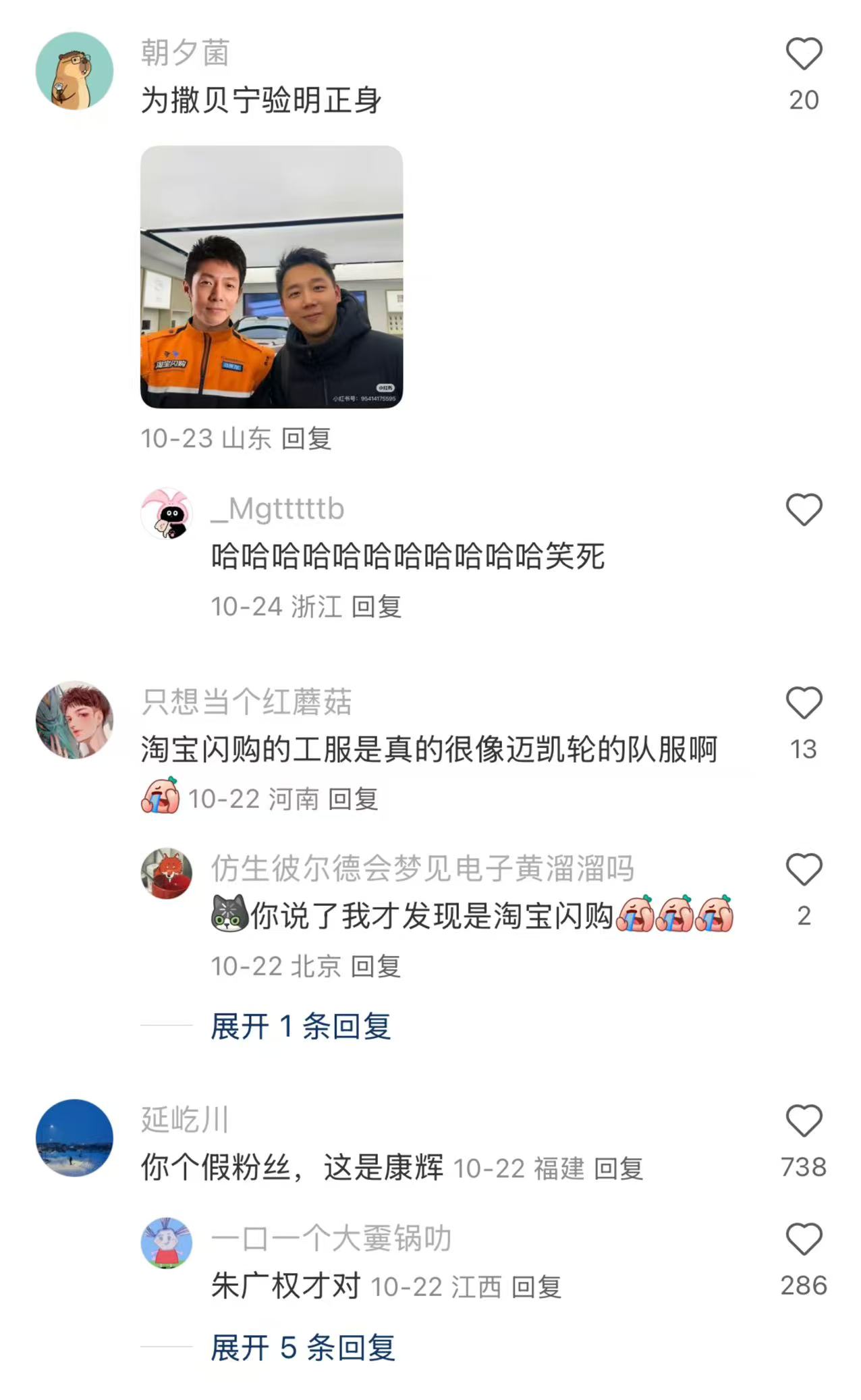This screenshot has width=861, height=1400.
Task: Reply to 朝夕菌's comment
Action: (x=306, y=439)
